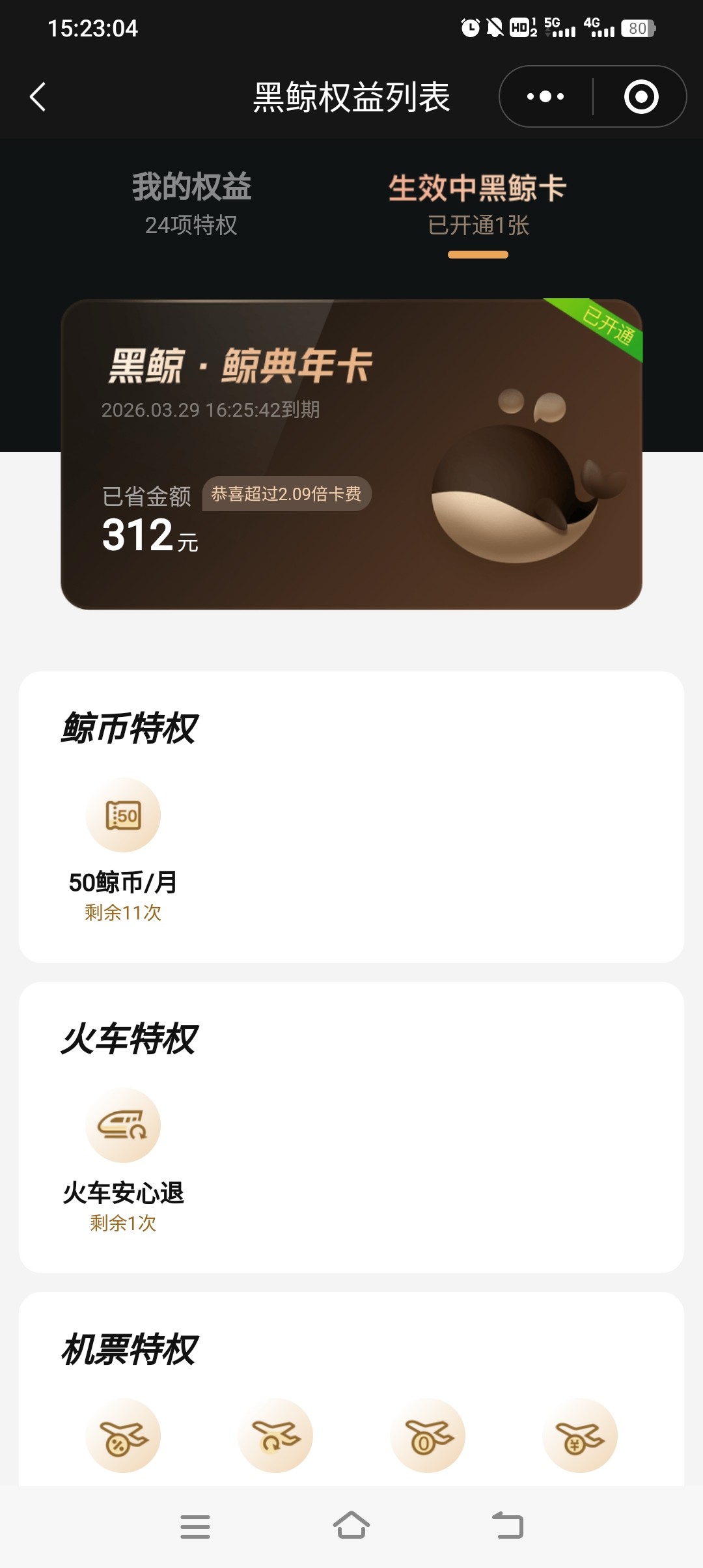The image size is (703, 1568).
Task: Open the 黑鲸·鲸典年卡 card
Action: [x=351, y=454]
